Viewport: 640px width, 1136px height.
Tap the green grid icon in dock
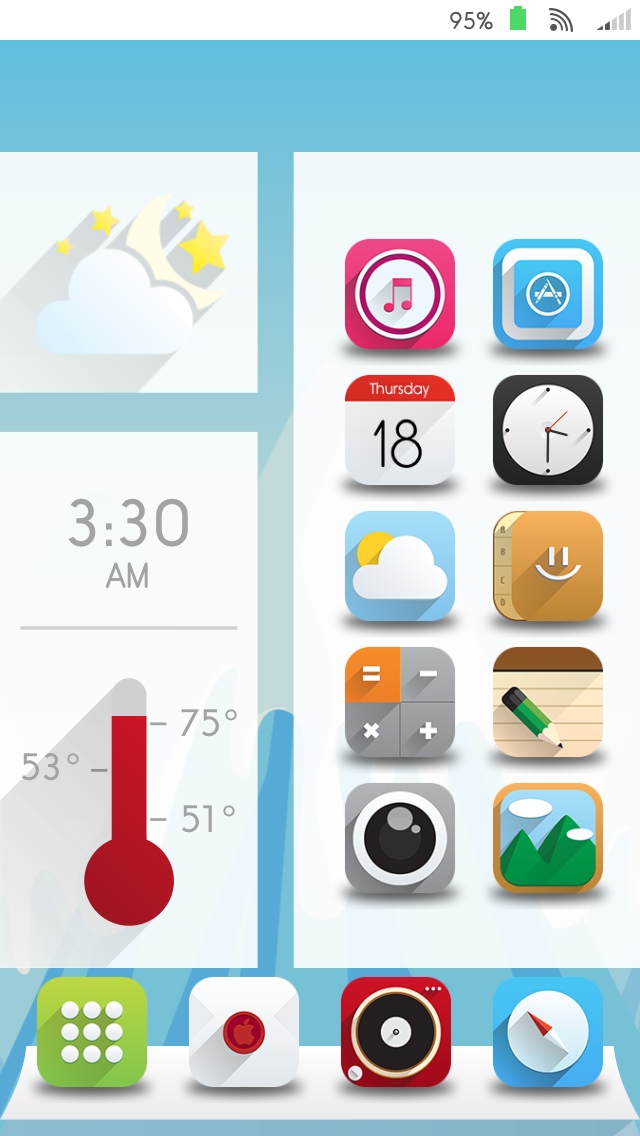point(92,1032)
